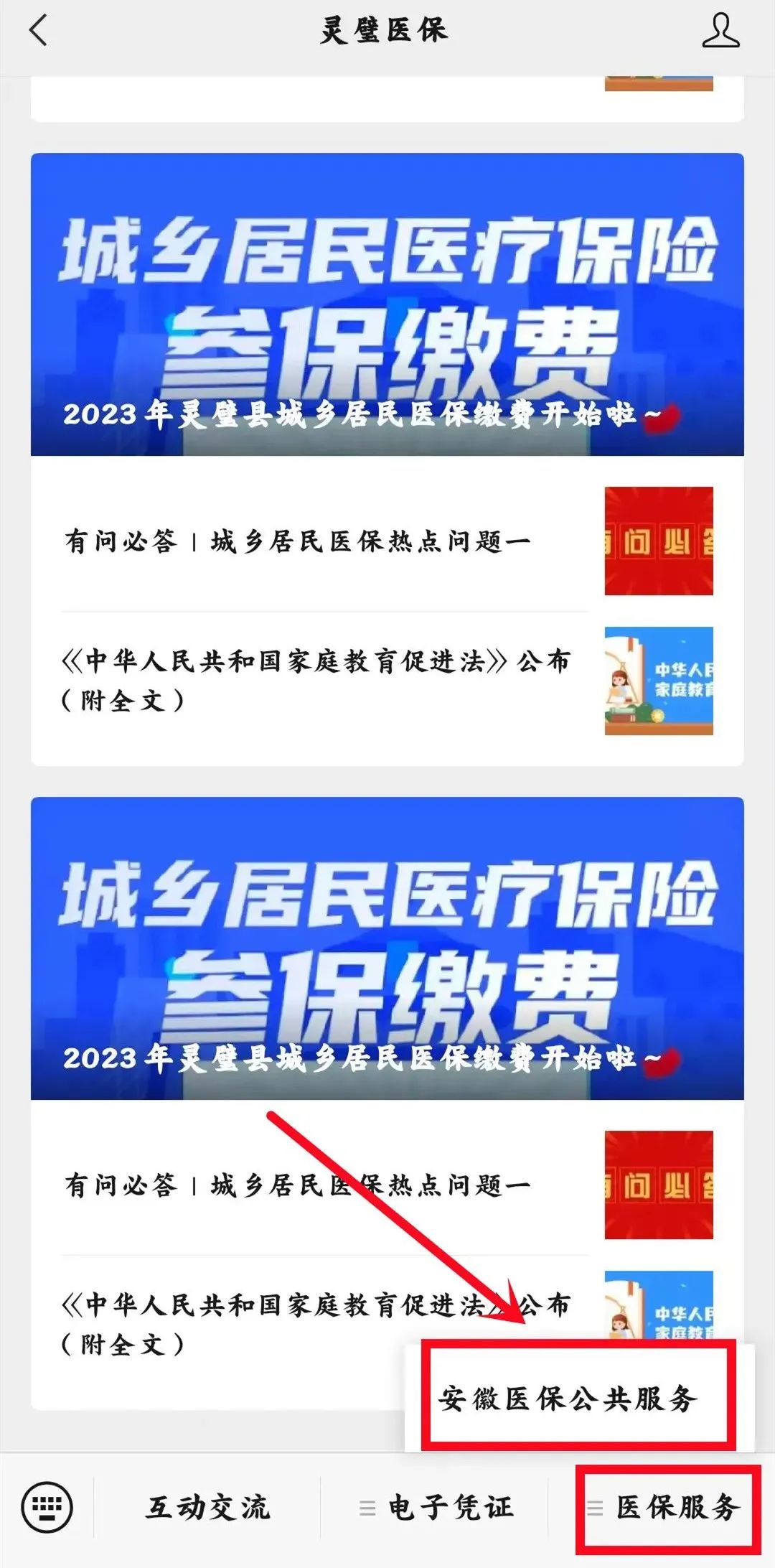Image resolution: width=775 pixels, height=1568 pixels.
Task: Open the 互动交流 menu
Action: pos(207,1507)
